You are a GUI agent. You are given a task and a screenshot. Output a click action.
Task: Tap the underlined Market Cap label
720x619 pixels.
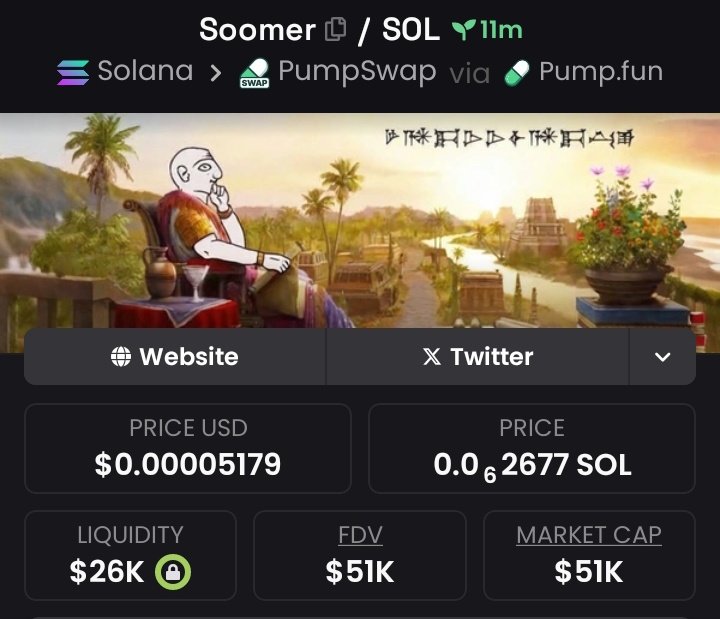tap(588, 535)
